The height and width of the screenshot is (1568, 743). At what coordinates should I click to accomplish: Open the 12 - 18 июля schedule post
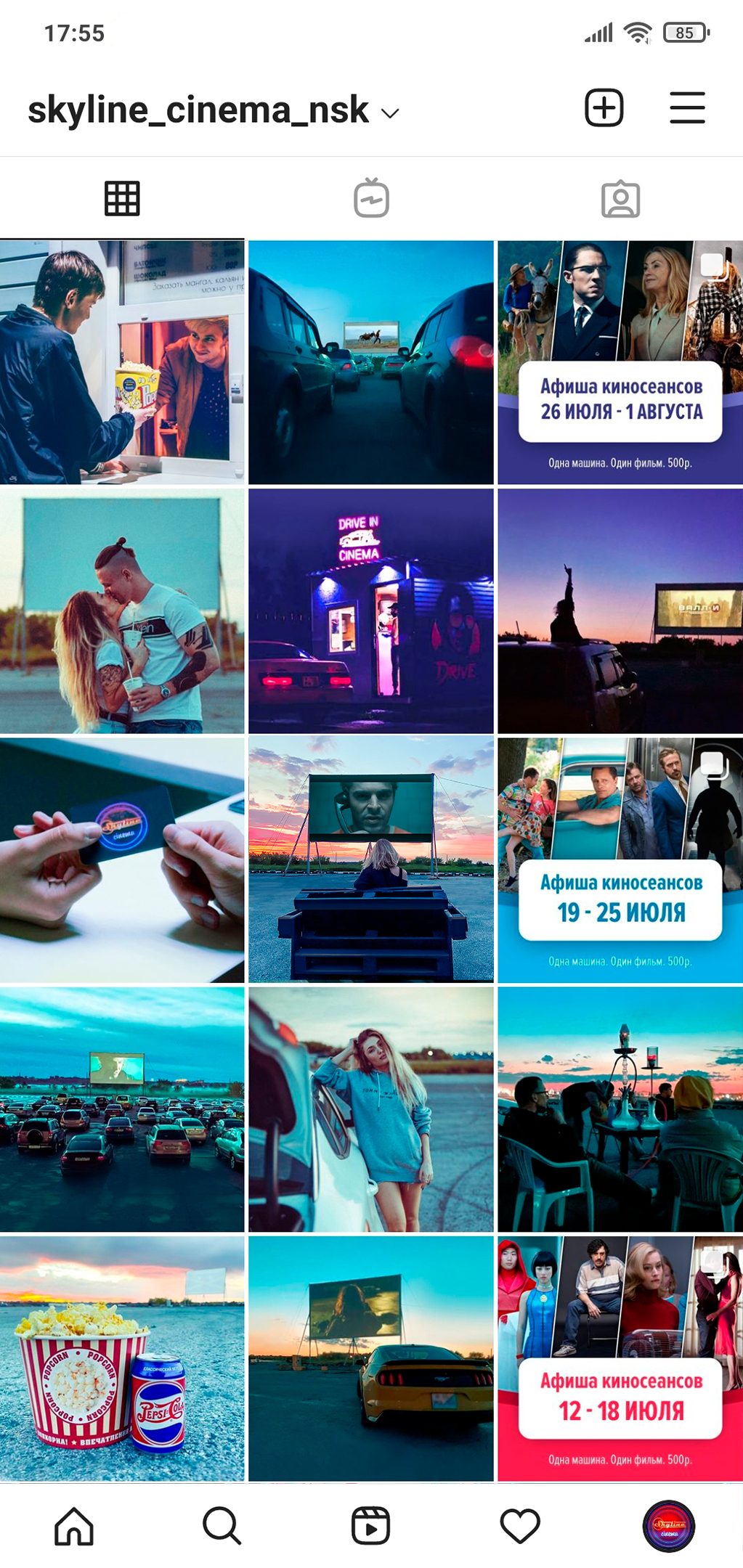point(620,1358)
